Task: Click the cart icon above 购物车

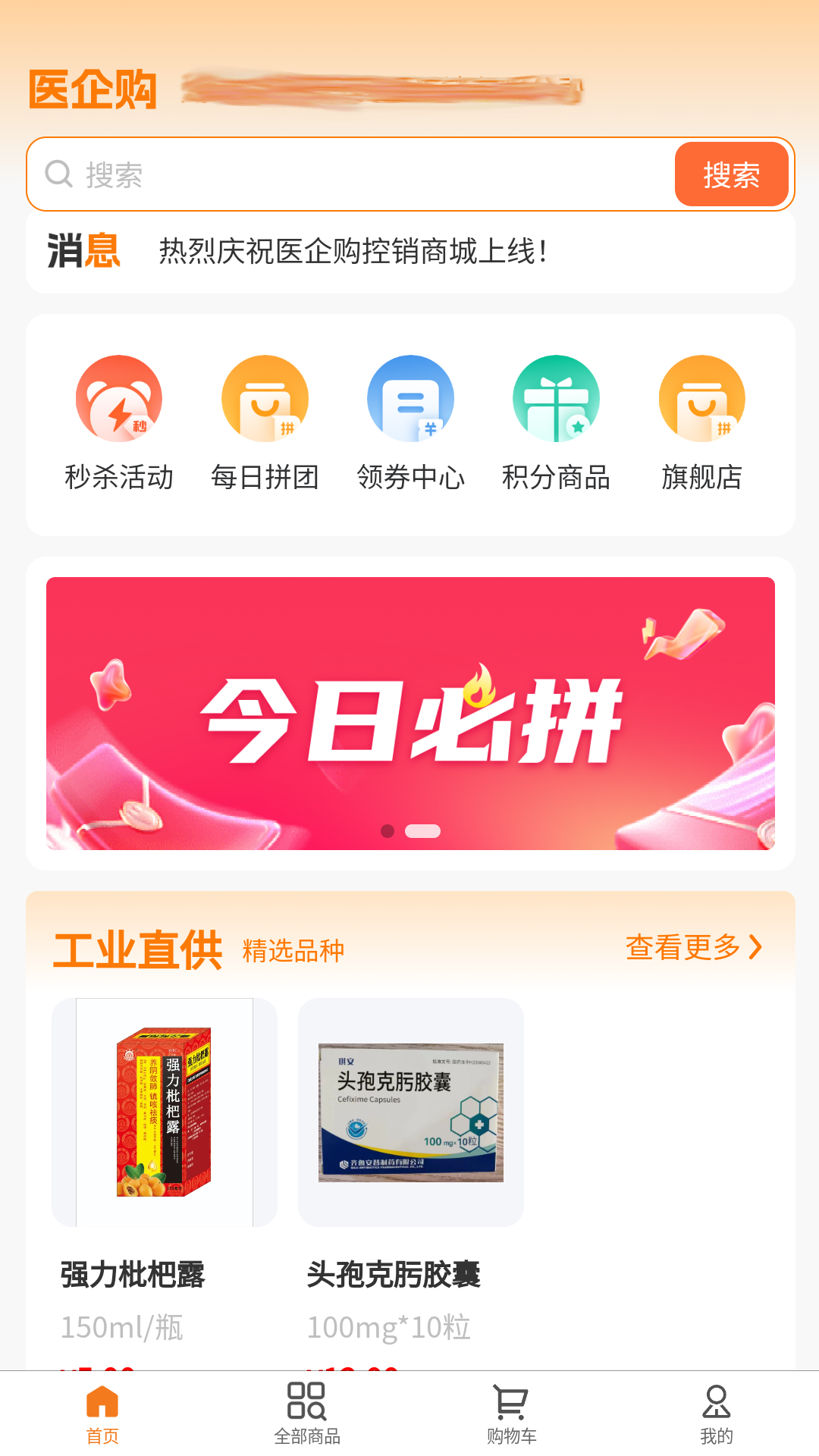Action: pos(512,1401)
